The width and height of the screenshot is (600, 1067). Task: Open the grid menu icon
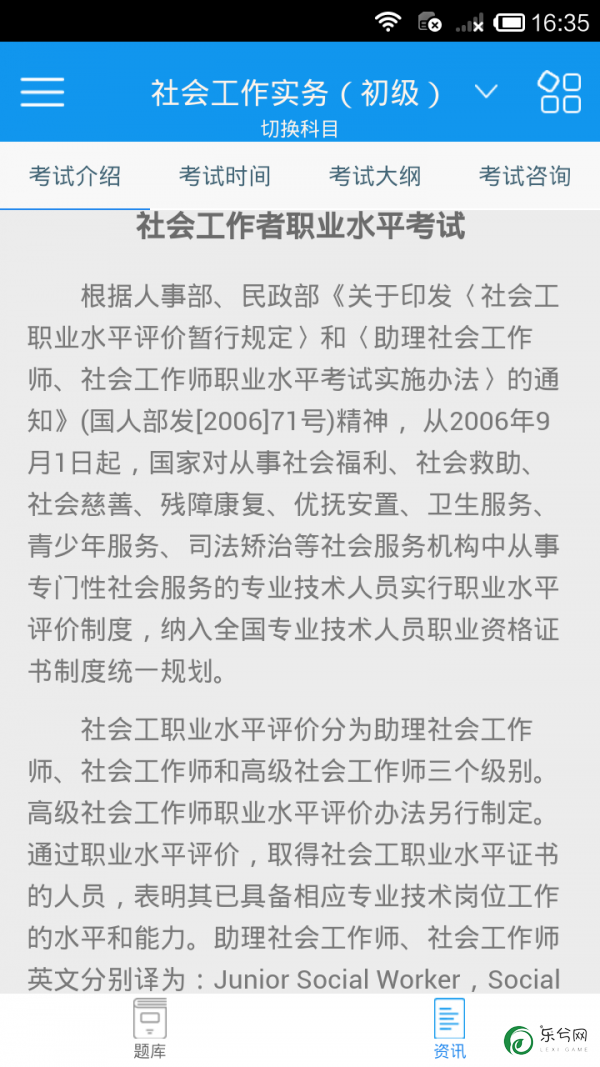[x=560, y=92]
